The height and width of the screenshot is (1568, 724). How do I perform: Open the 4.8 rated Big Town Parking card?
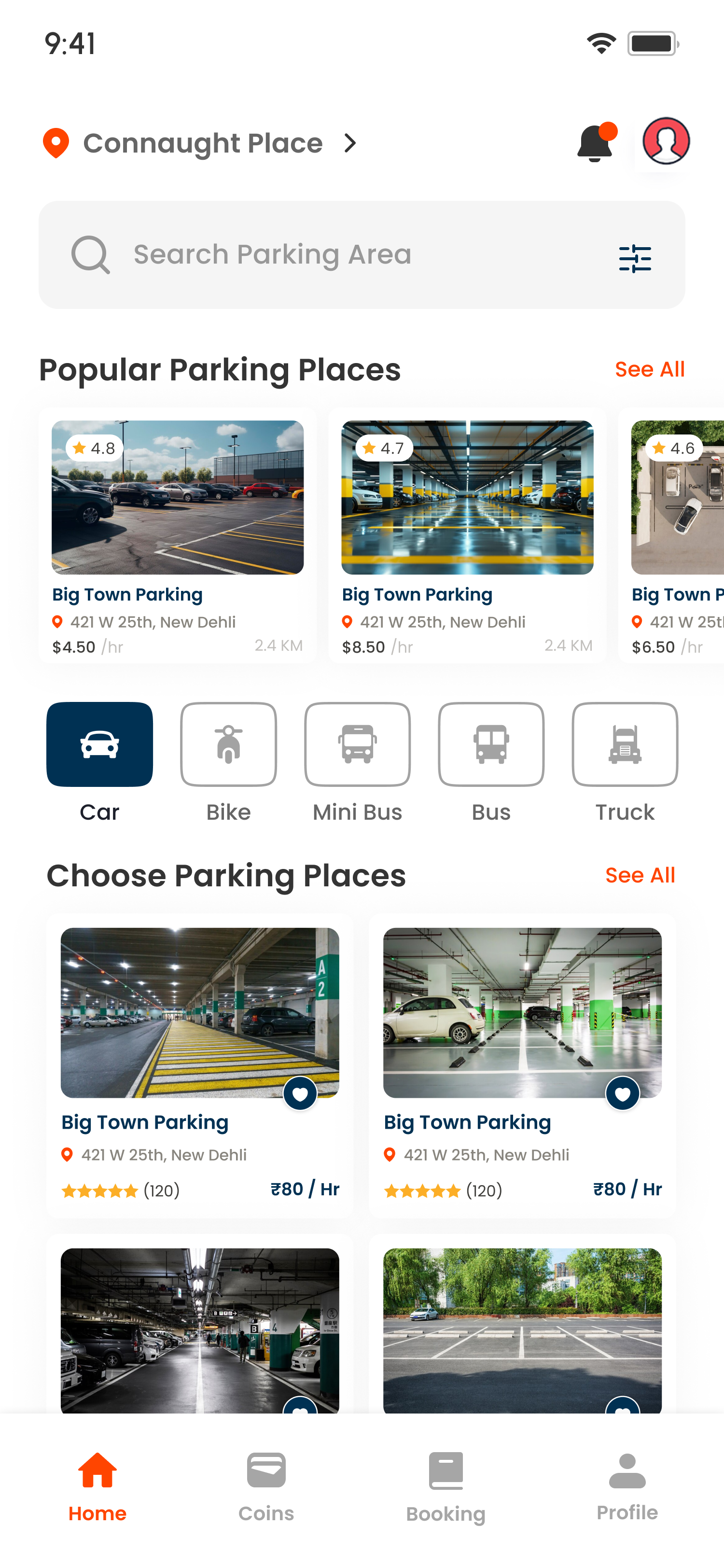[x=177, y=536]
